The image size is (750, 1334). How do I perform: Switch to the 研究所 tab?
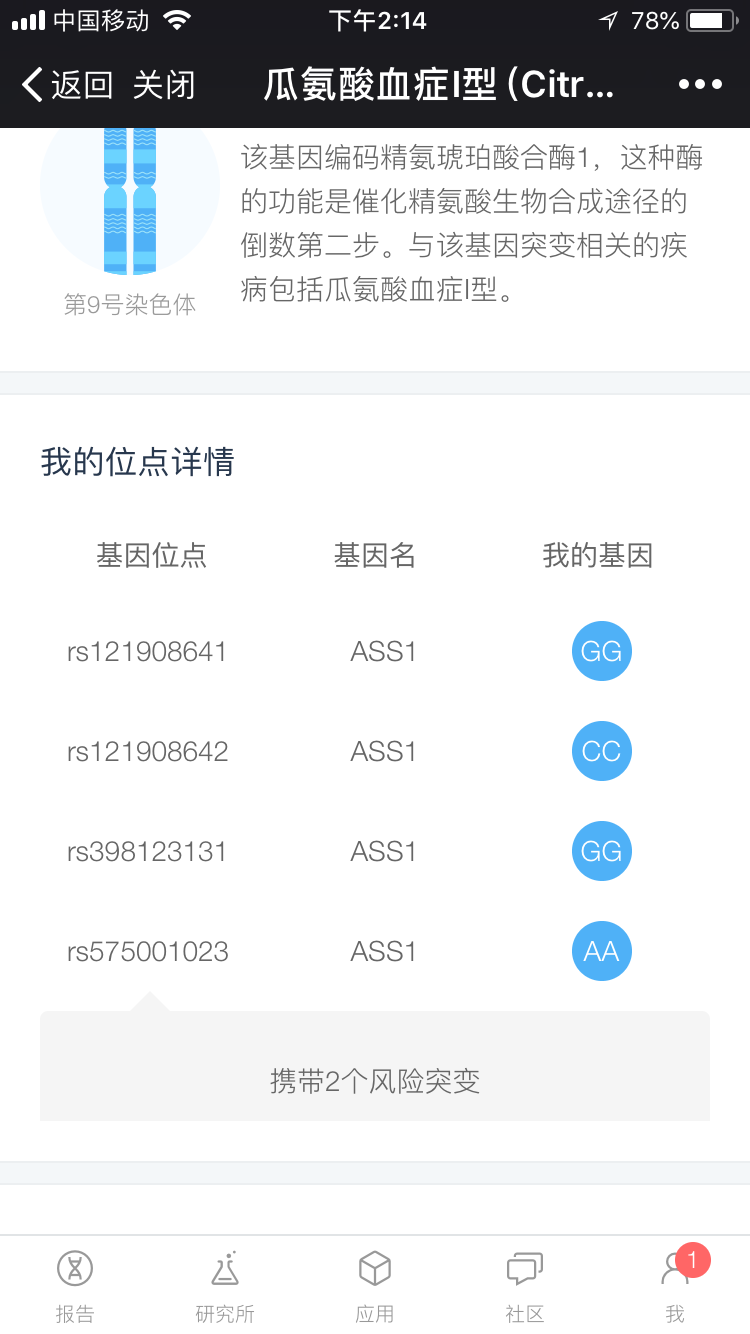(225, 1285)
